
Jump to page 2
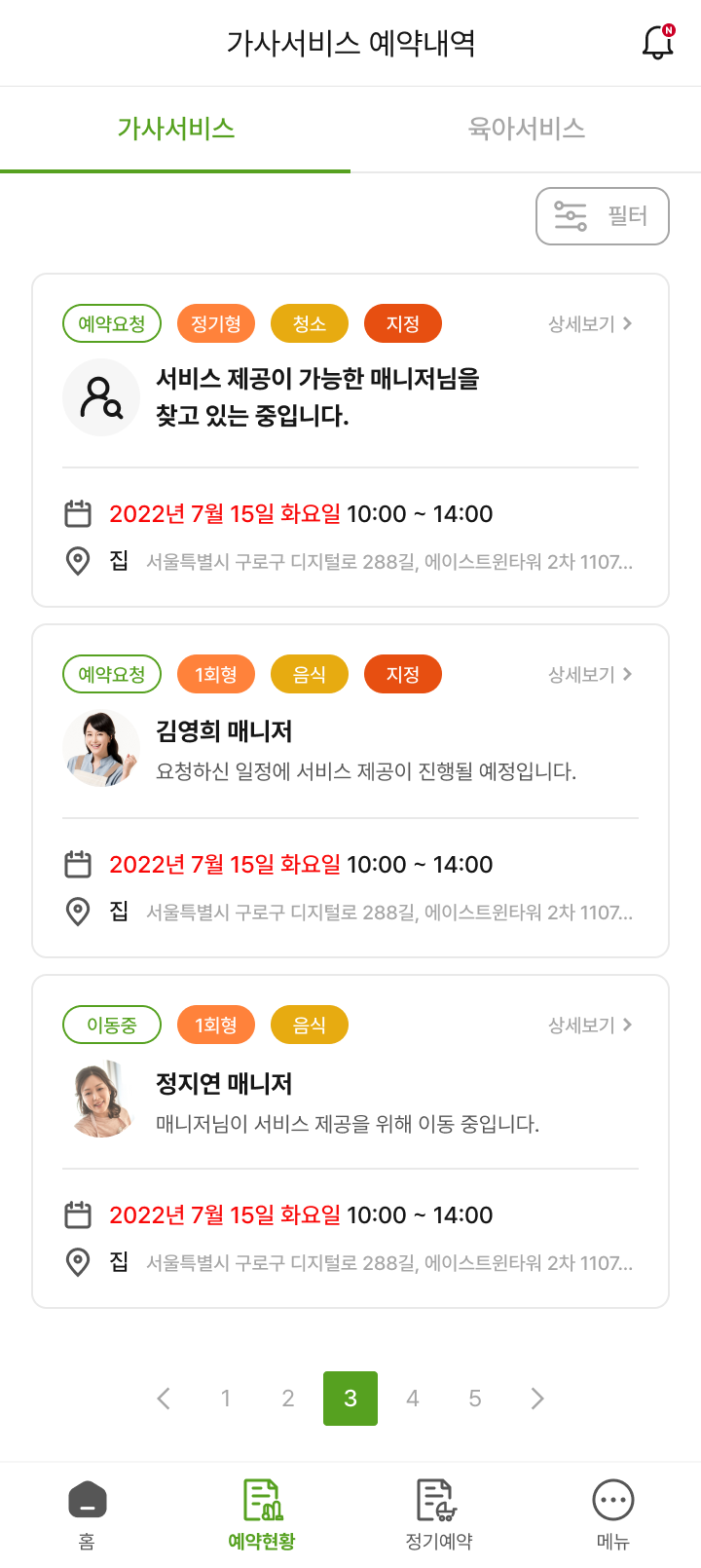[288, 1399]
